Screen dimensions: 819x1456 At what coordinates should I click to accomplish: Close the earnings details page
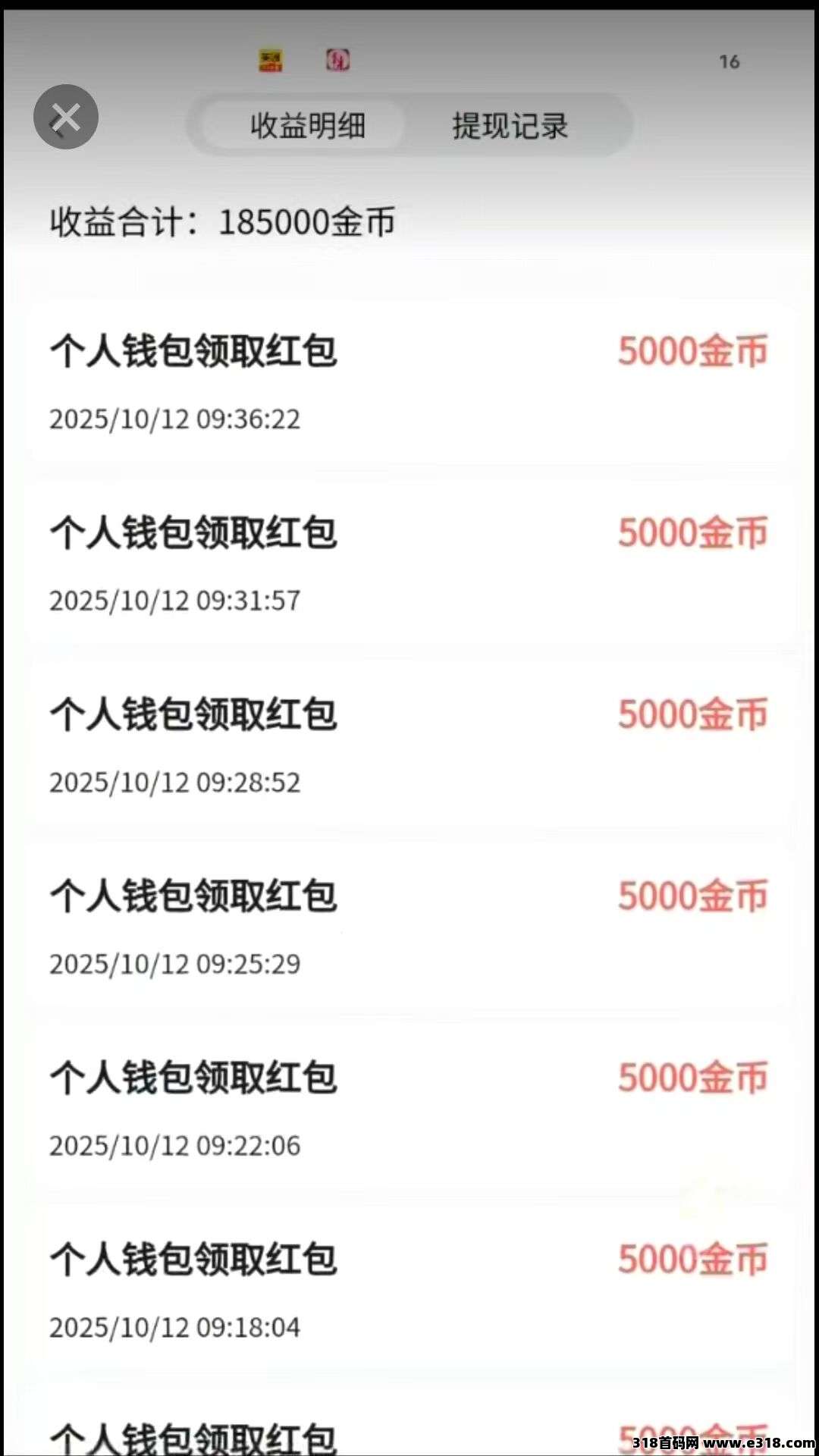click(x=66, y=117)
